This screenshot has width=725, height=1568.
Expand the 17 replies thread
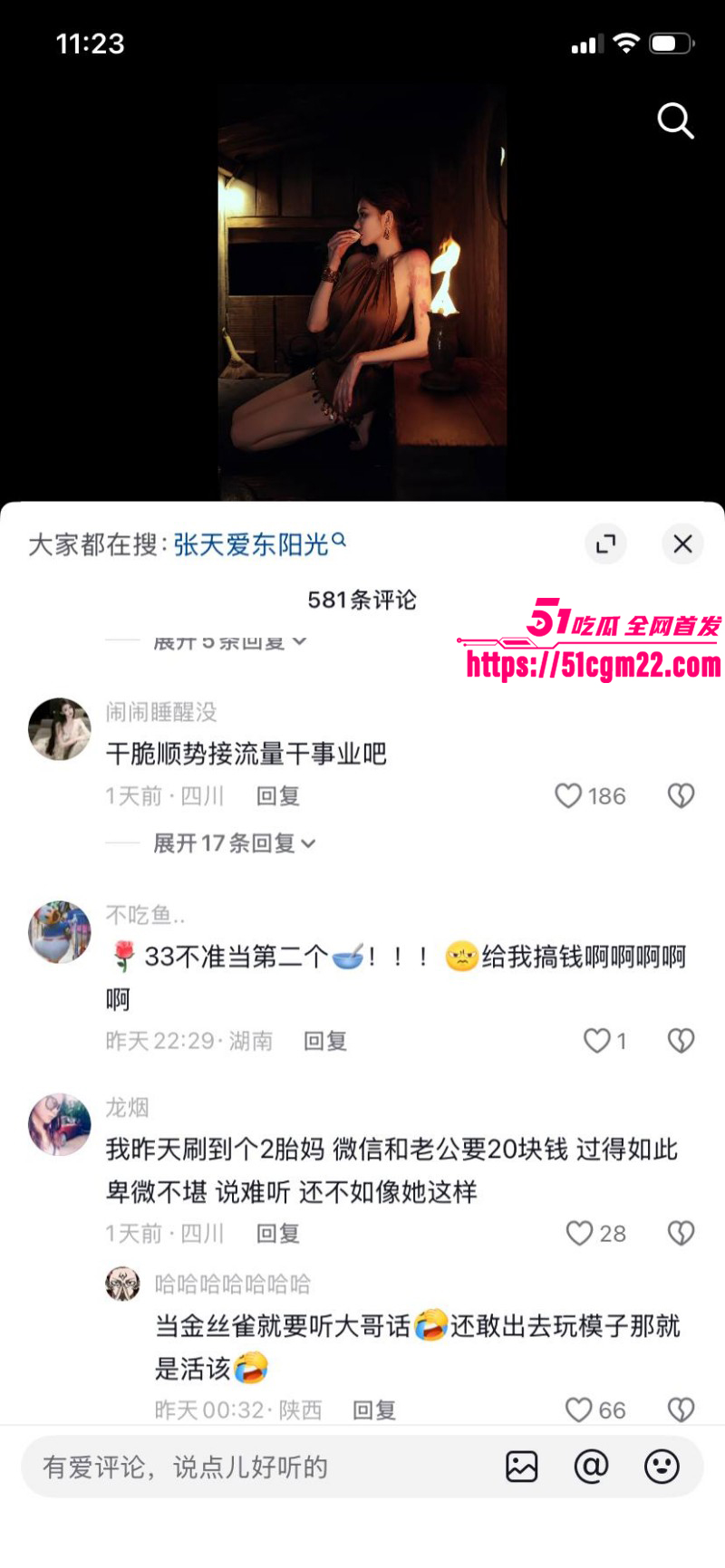[x=230, y=843]
